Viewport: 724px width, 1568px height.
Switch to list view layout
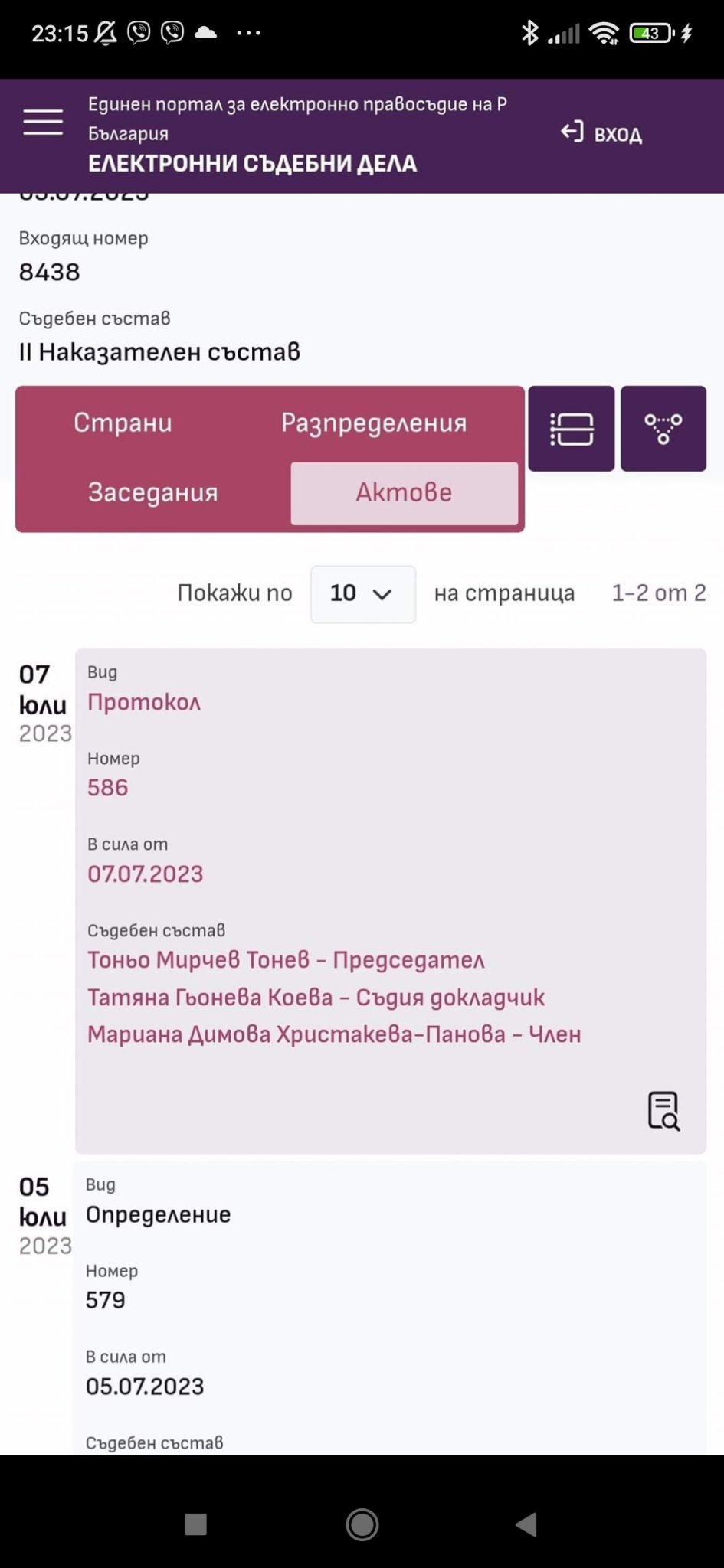[x=572, y=429]
